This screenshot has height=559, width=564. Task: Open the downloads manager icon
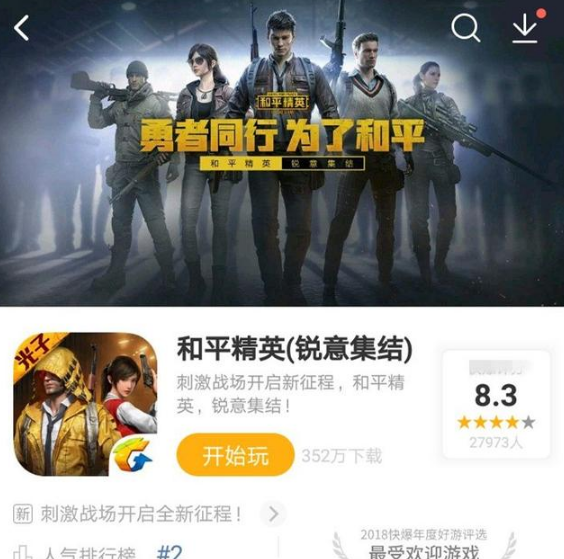pos(525,28)
